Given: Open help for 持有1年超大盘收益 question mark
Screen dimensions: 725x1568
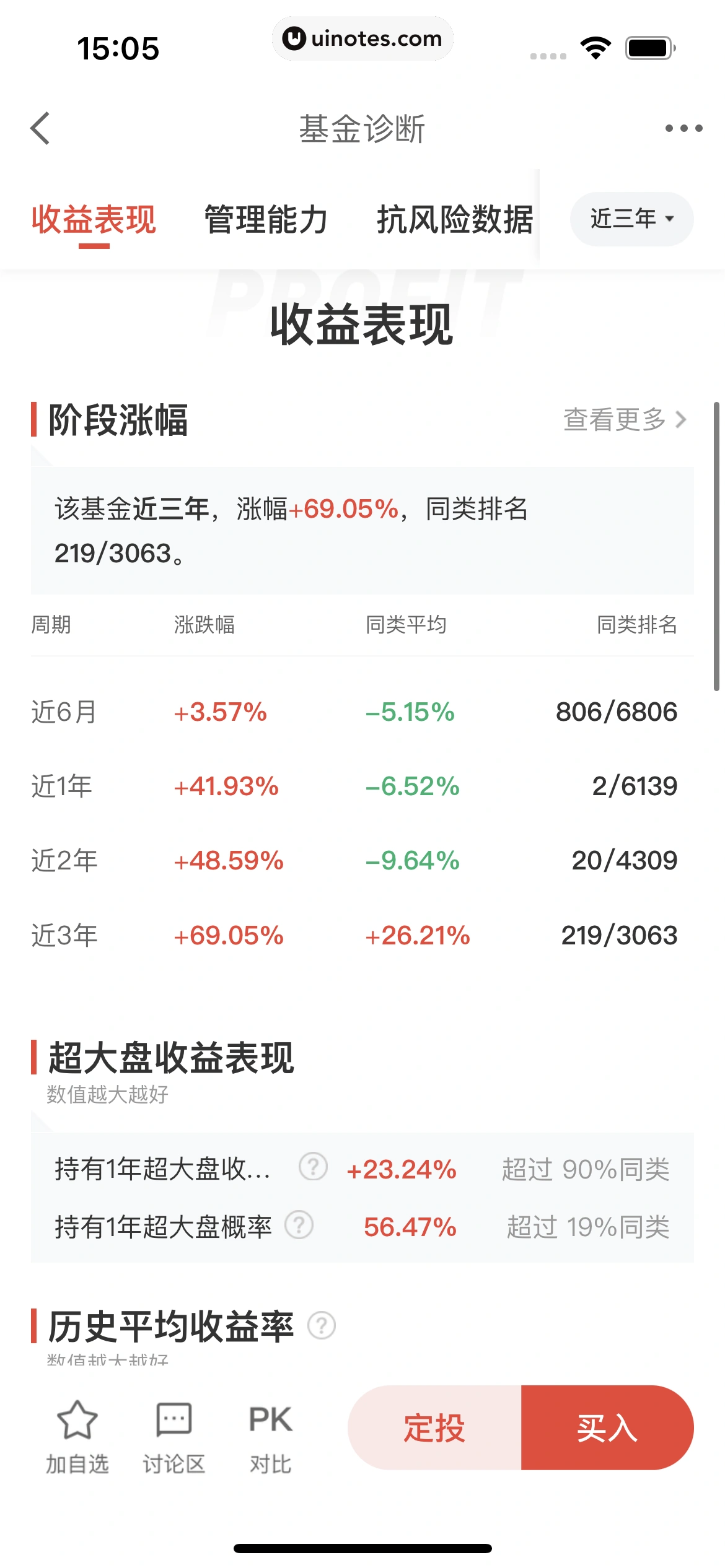Looking at the screenshot, I should click(312, 1170).
